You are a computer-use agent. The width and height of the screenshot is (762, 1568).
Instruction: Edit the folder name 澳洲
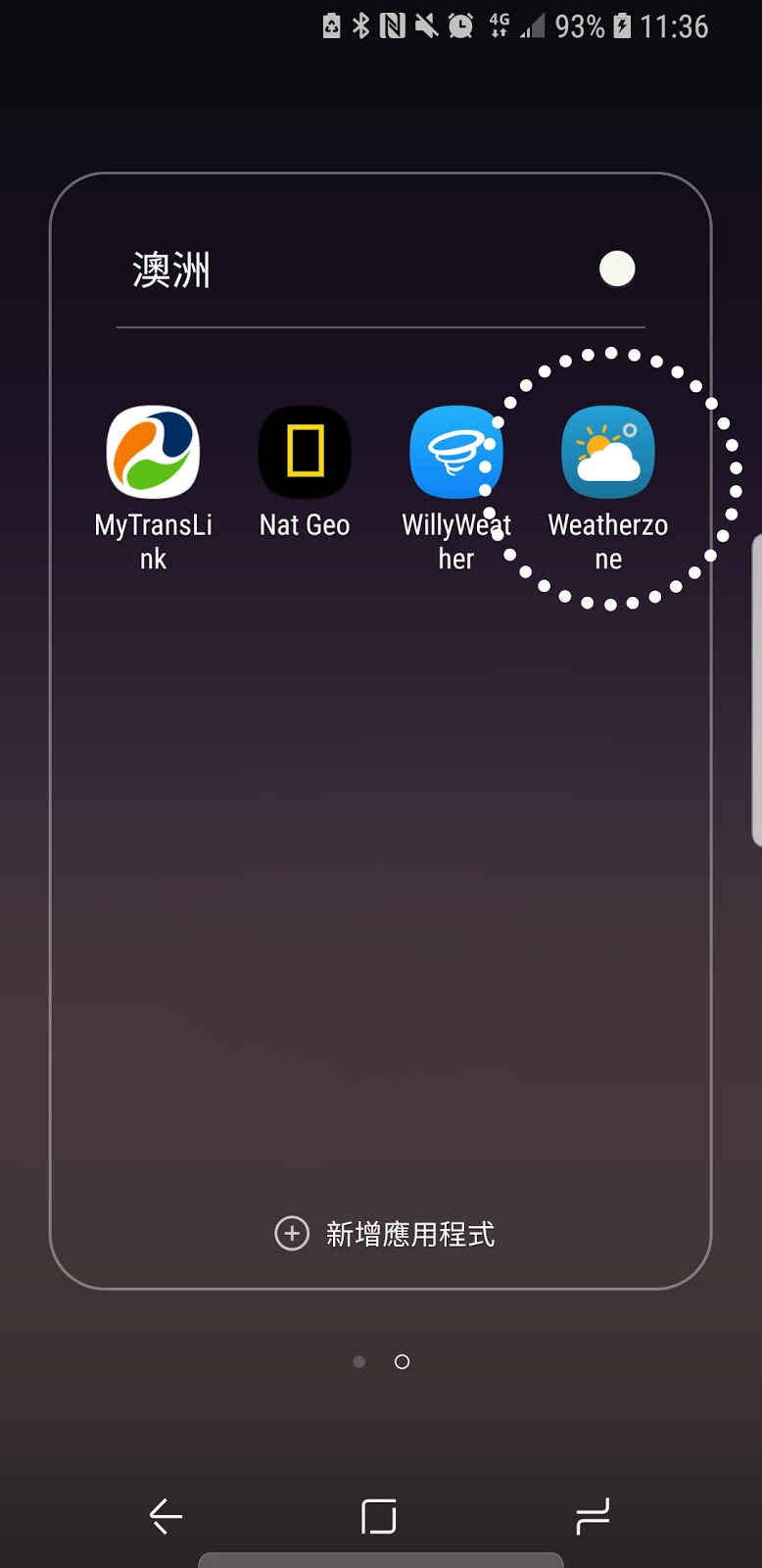point(171,270)
